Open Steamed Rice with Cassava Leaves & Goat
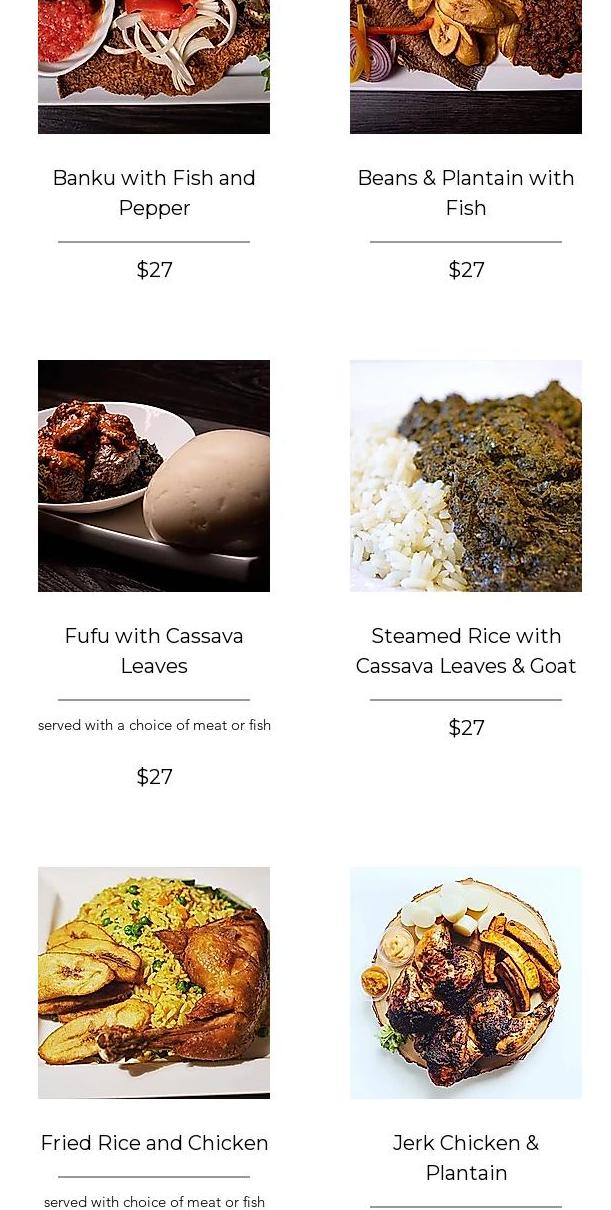Image resolution: width=611 pixels, height=1210 pixels. pyautogui.click(x=466, y=650)
